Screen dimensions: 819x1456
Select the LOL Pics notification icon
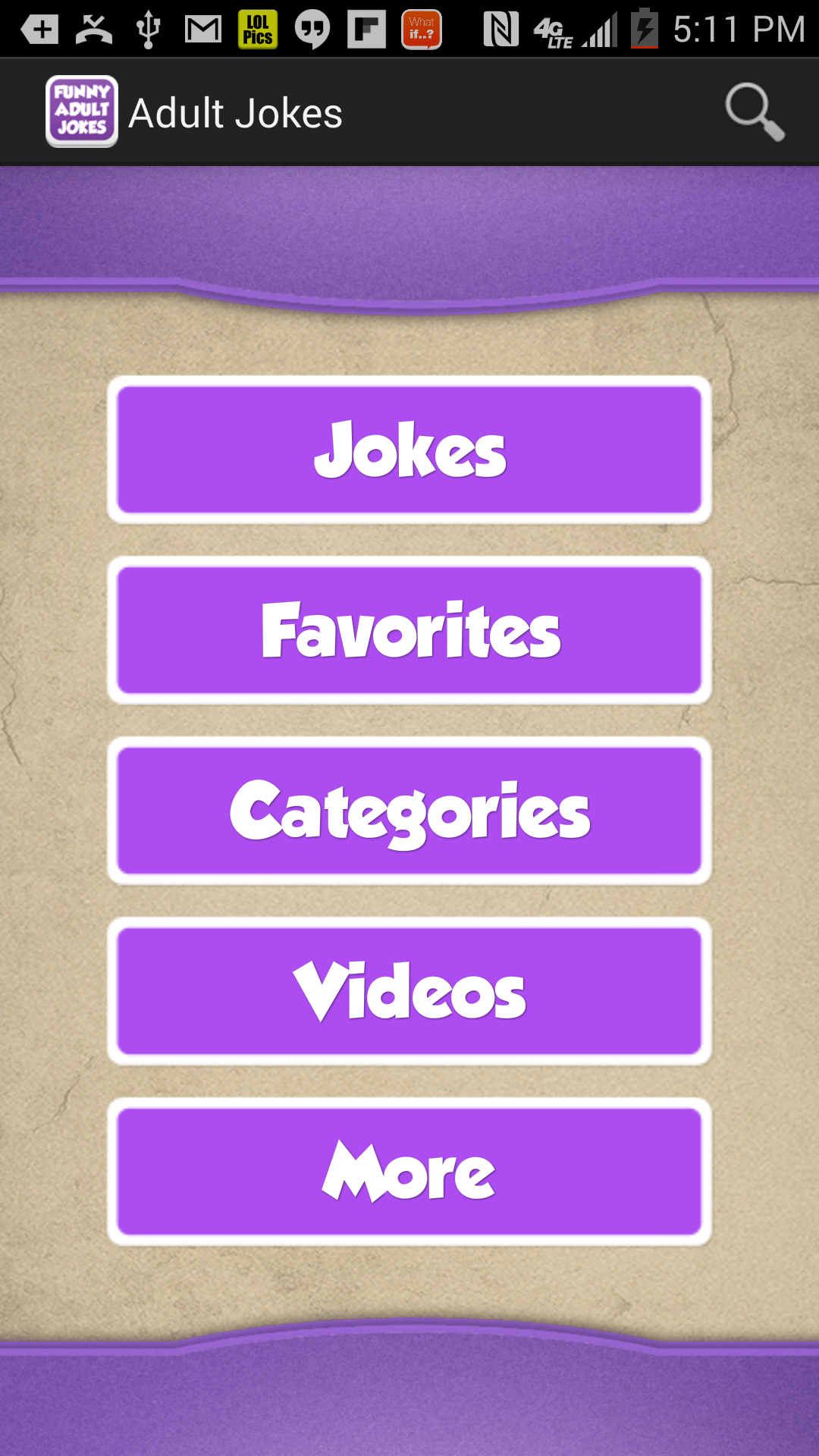pos(258,29)
